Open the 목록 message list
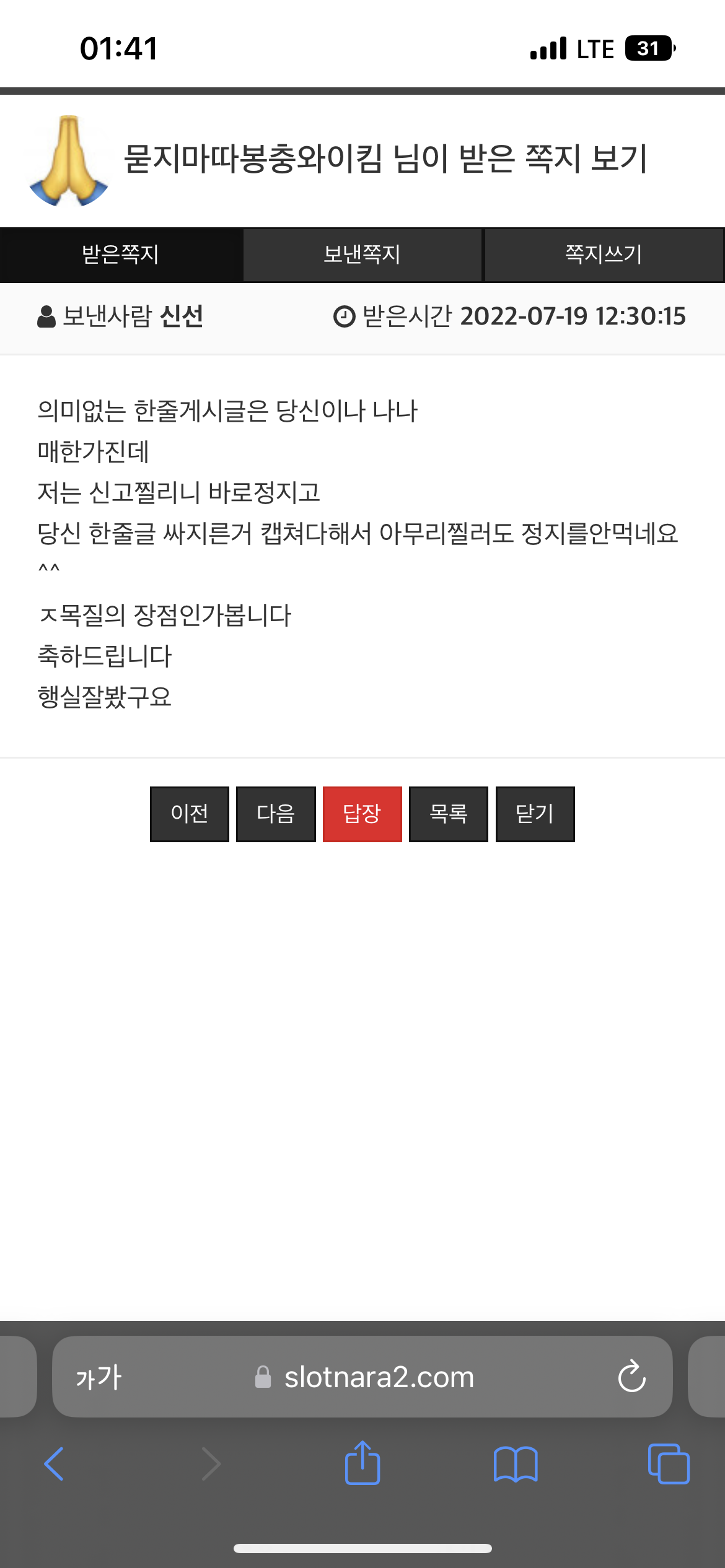The image size is (725, 1568). (449, 814)
